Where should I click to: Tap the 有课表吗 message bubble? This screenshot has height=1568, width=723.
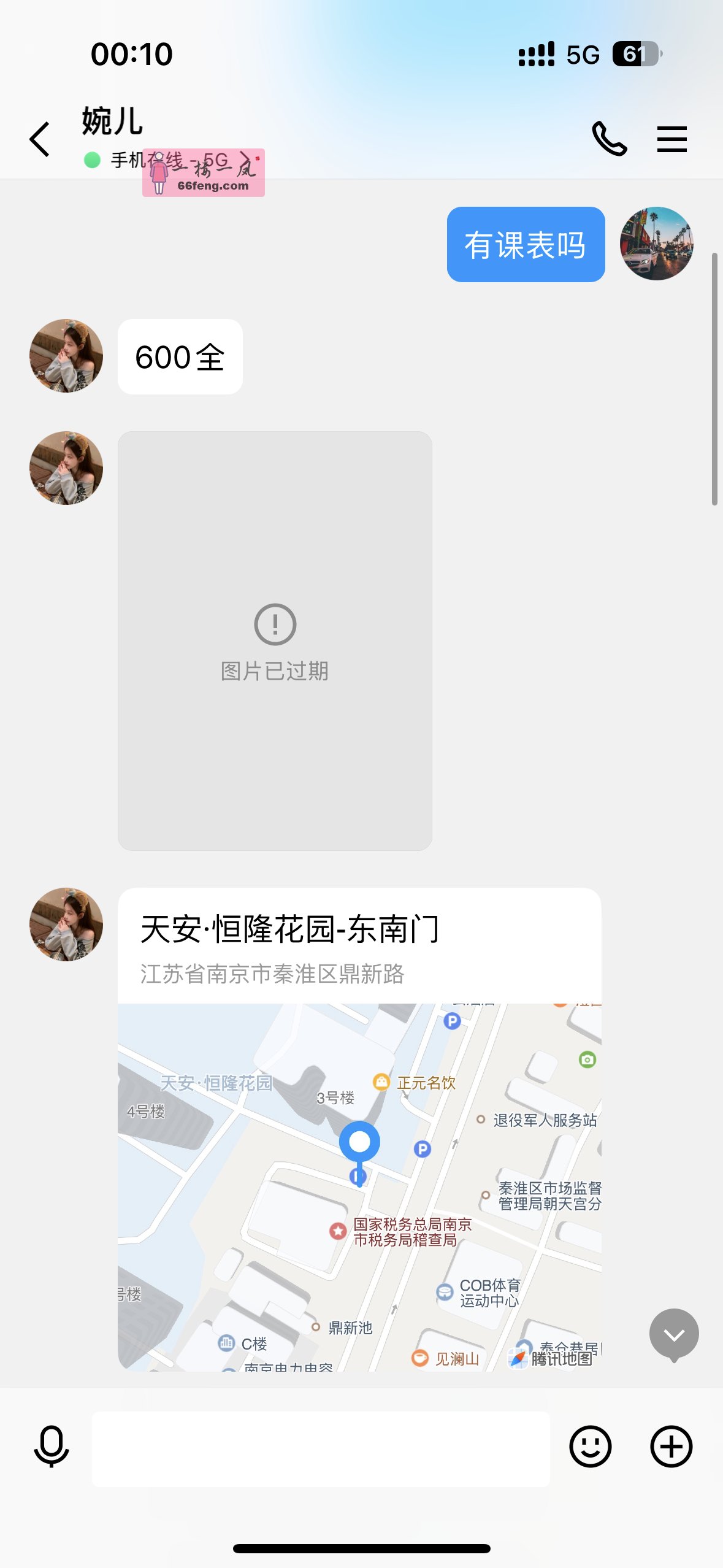click(x=525, y=244)
